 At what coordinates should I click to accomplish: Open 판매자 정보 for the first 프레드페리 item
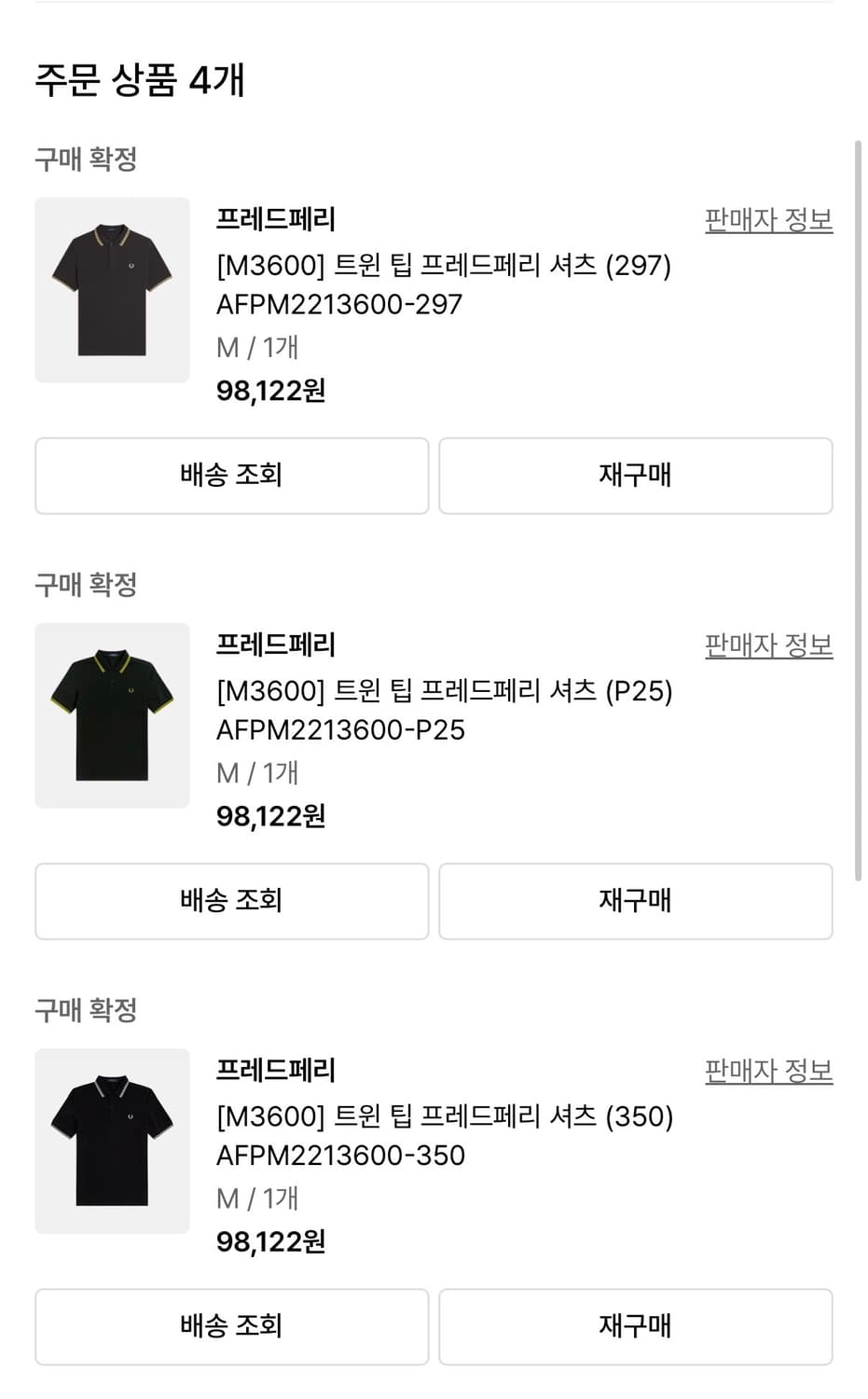(767, 221)
